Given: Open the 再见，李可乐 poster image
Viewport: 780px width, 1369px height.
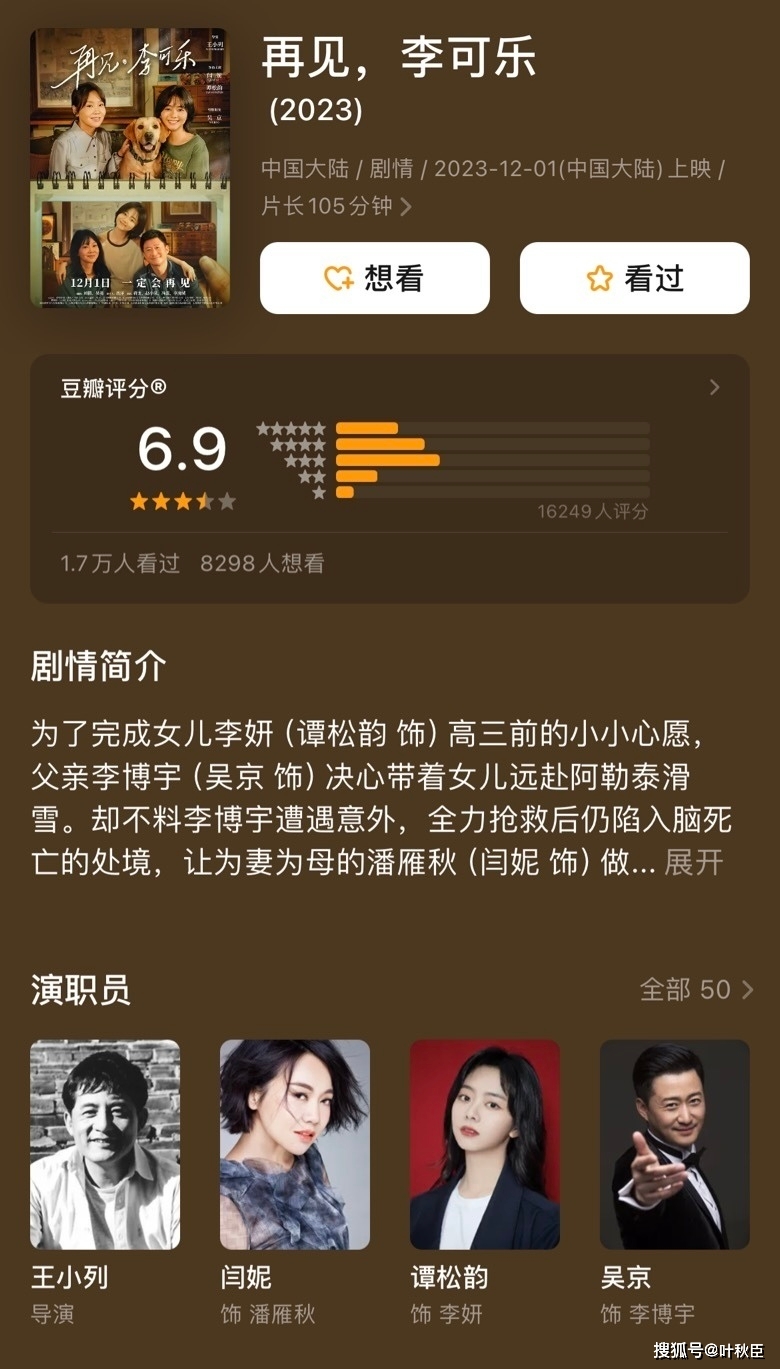Looking at the screenshot, I should point(129,168).
